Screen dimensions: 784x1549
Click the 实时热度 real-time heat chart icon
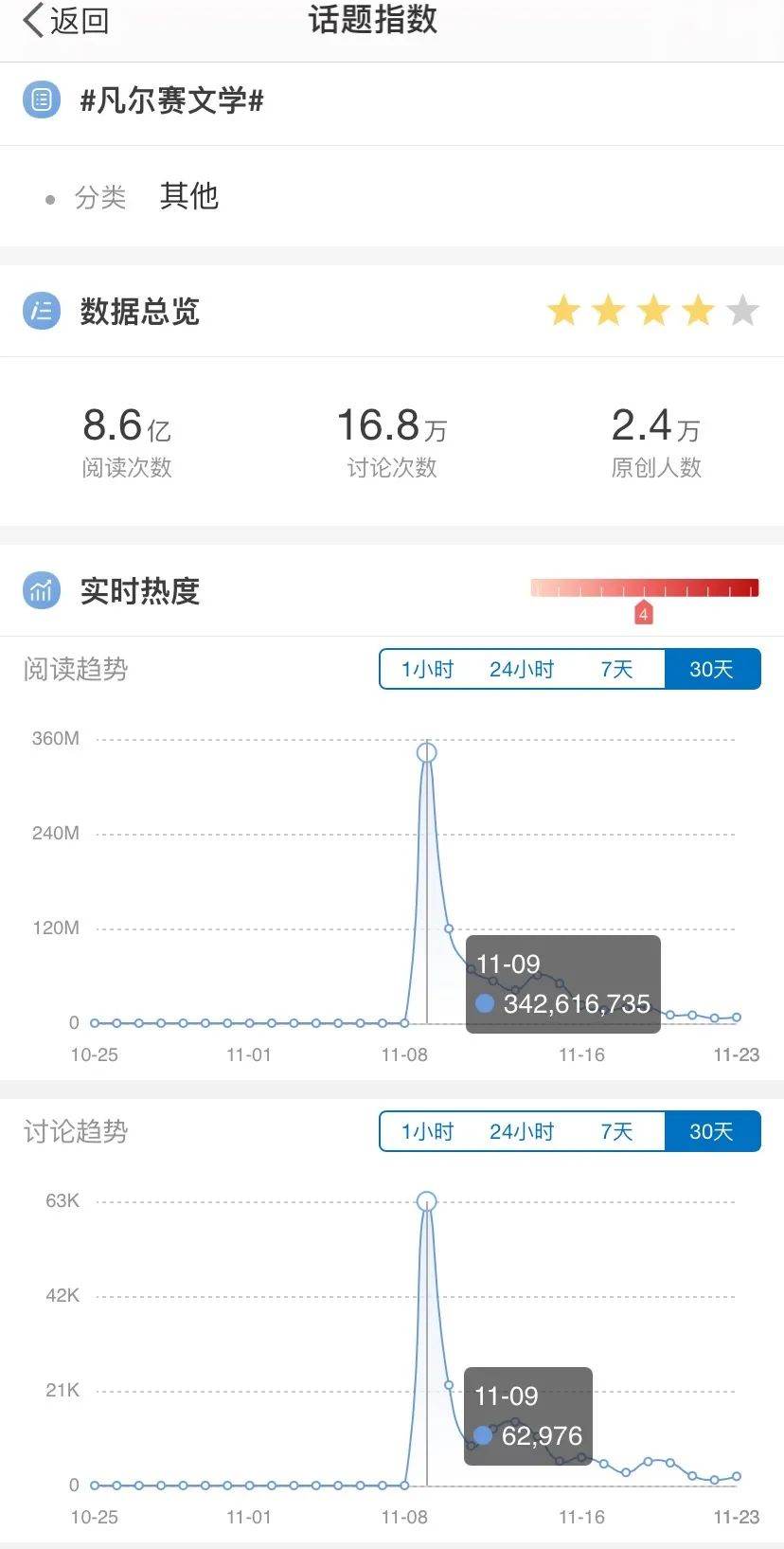(41, 589)
